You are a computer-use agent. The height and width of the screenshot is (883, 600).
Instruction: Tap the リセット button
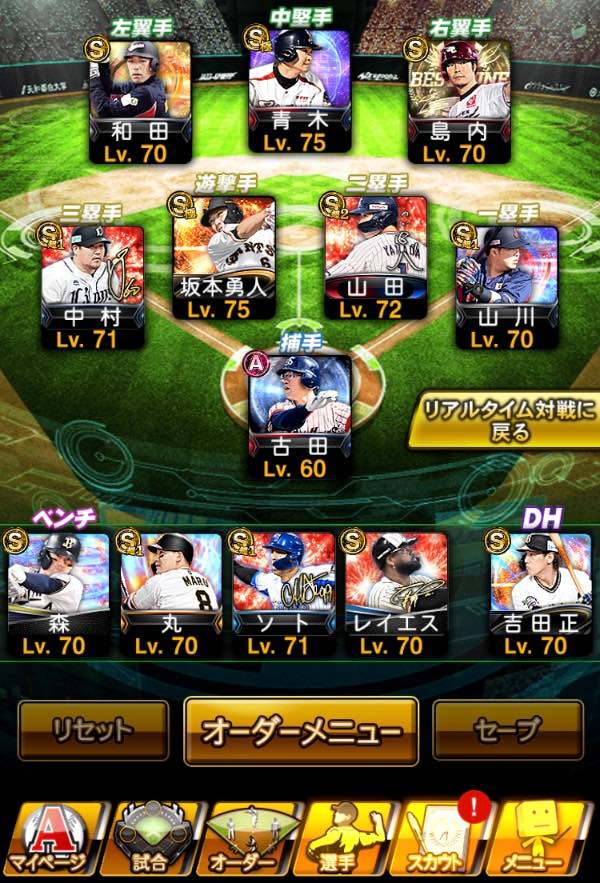(x=93, y=730)
